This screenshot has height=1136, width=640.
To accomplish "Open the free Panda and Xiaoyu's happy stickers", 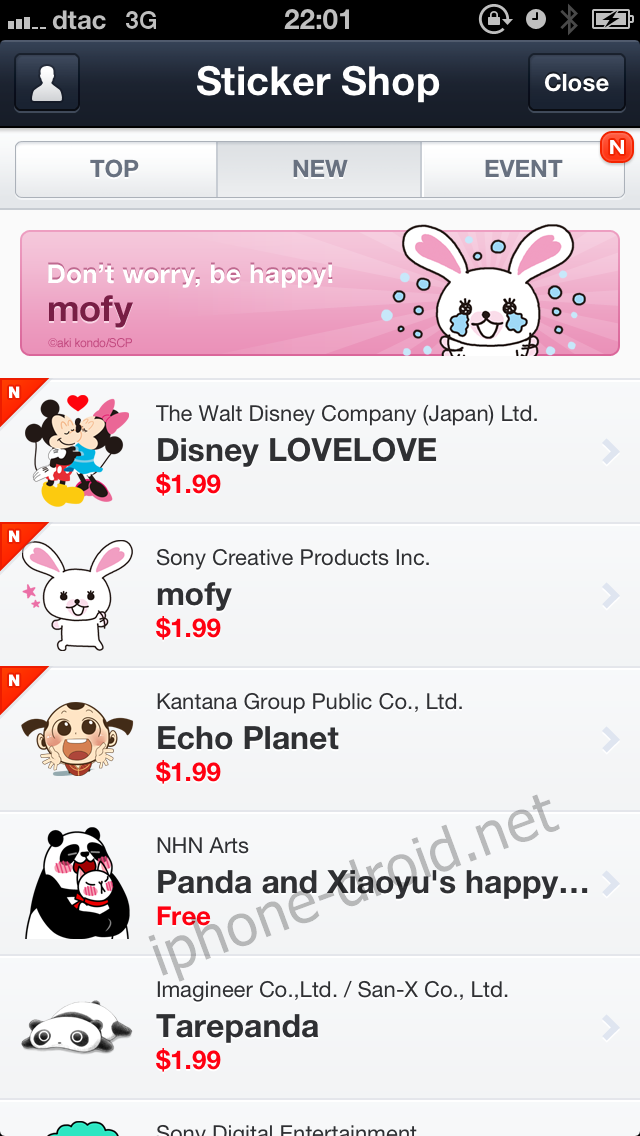I will (320, 883).
